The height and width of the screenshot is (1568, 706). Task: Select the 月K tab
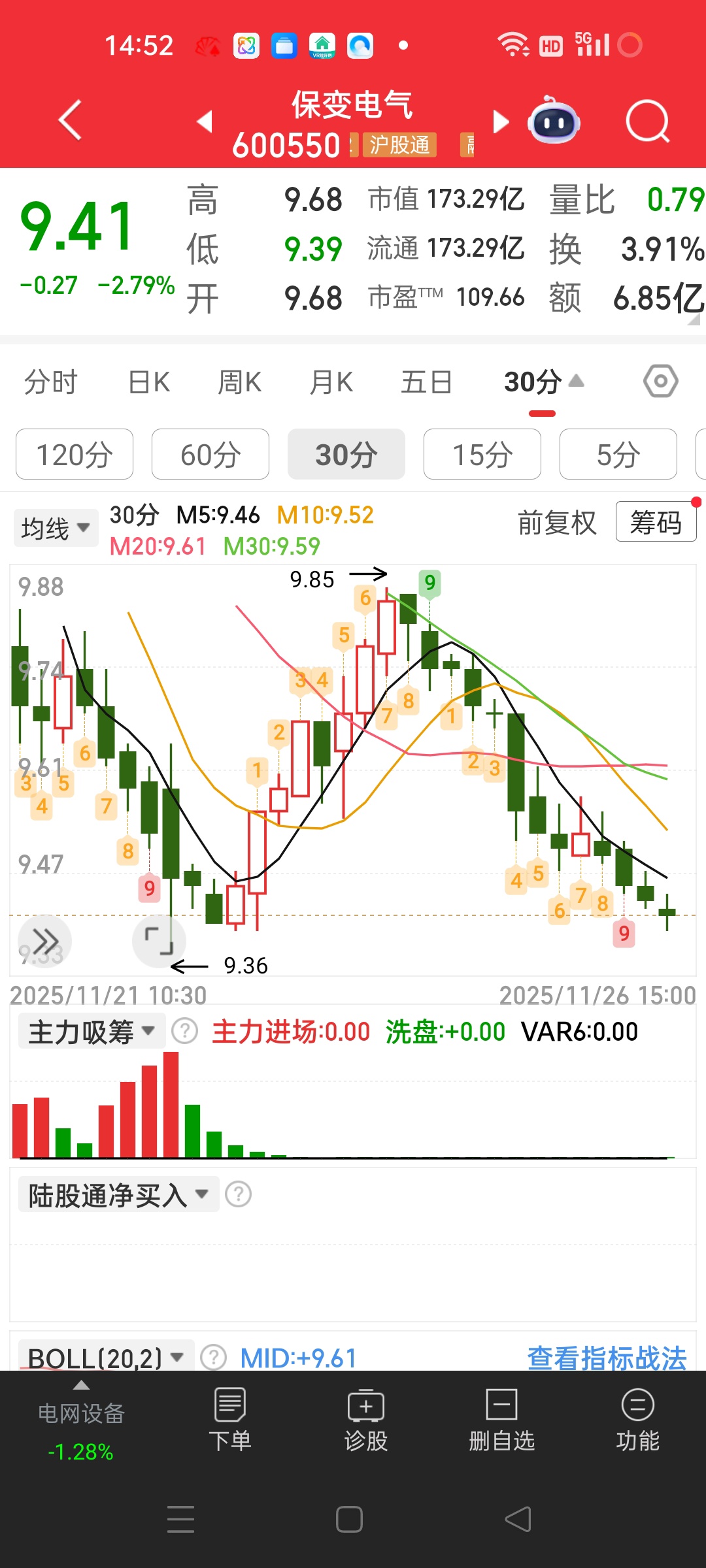coord(331,382)
